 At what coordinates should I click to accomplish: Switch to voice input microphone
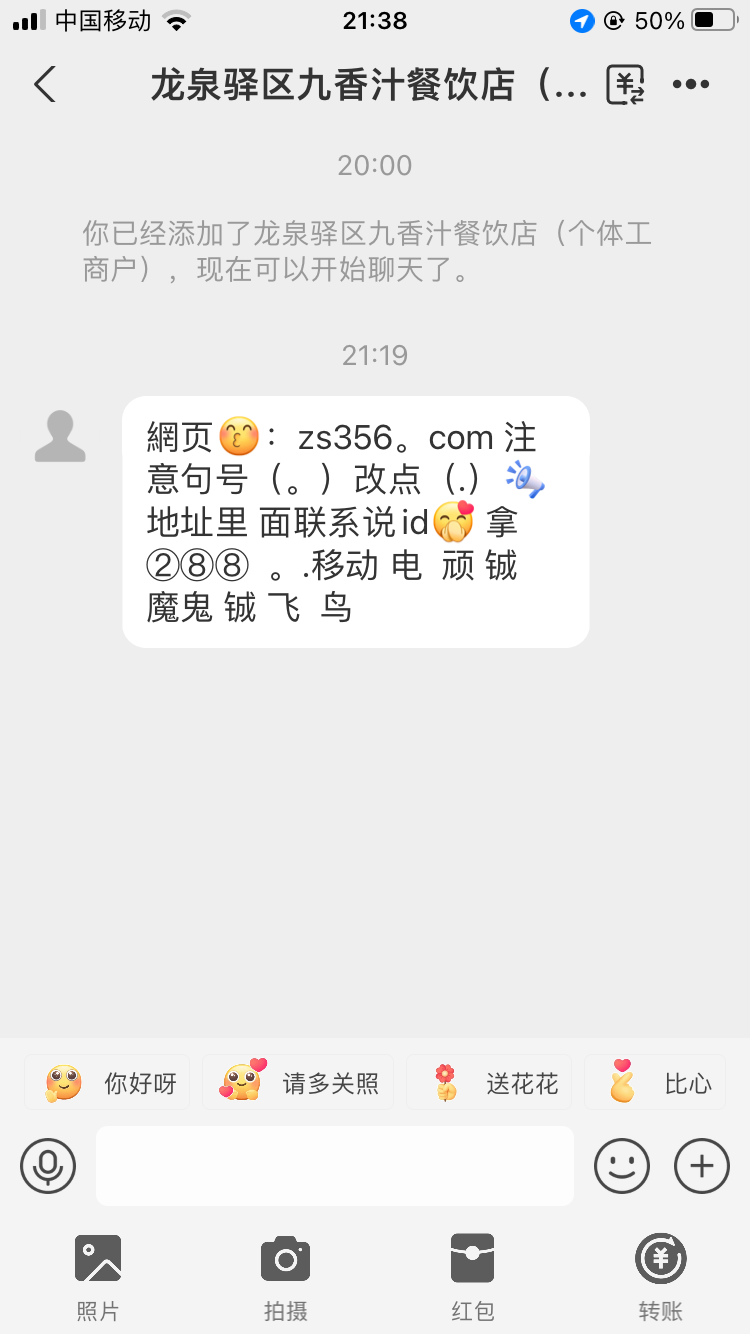tap(48, 1166)
